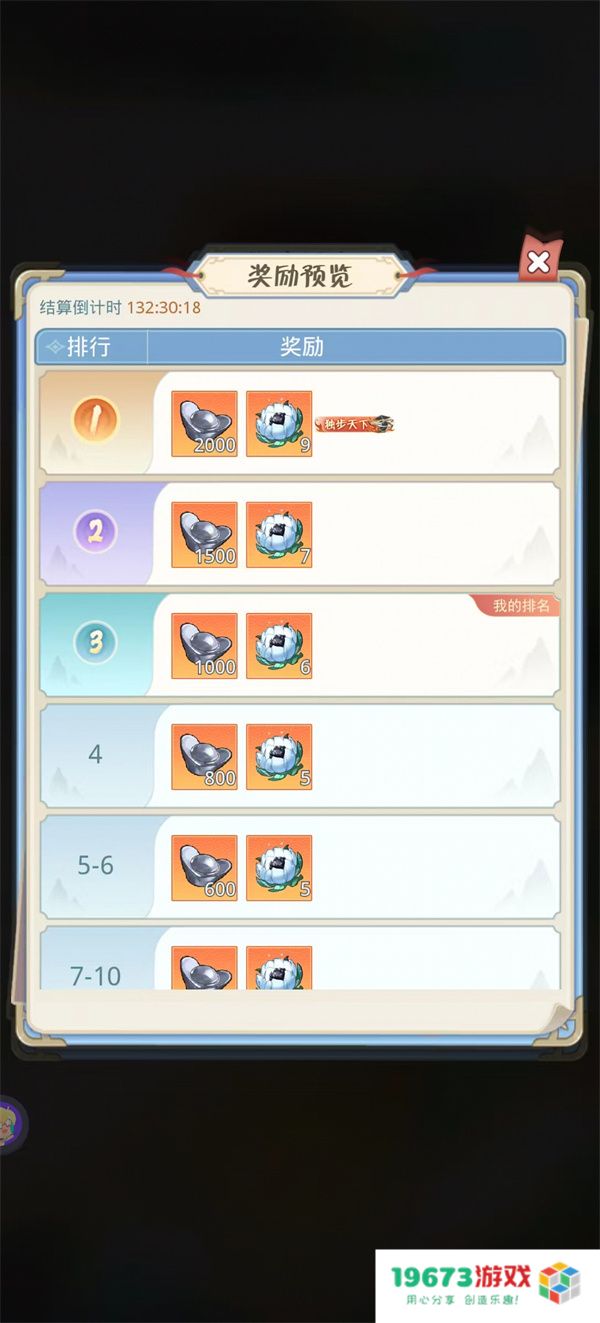Tap the 1000 silver ingot reward for rank 3
600x1323 pixels.
[x=204, y=646]
